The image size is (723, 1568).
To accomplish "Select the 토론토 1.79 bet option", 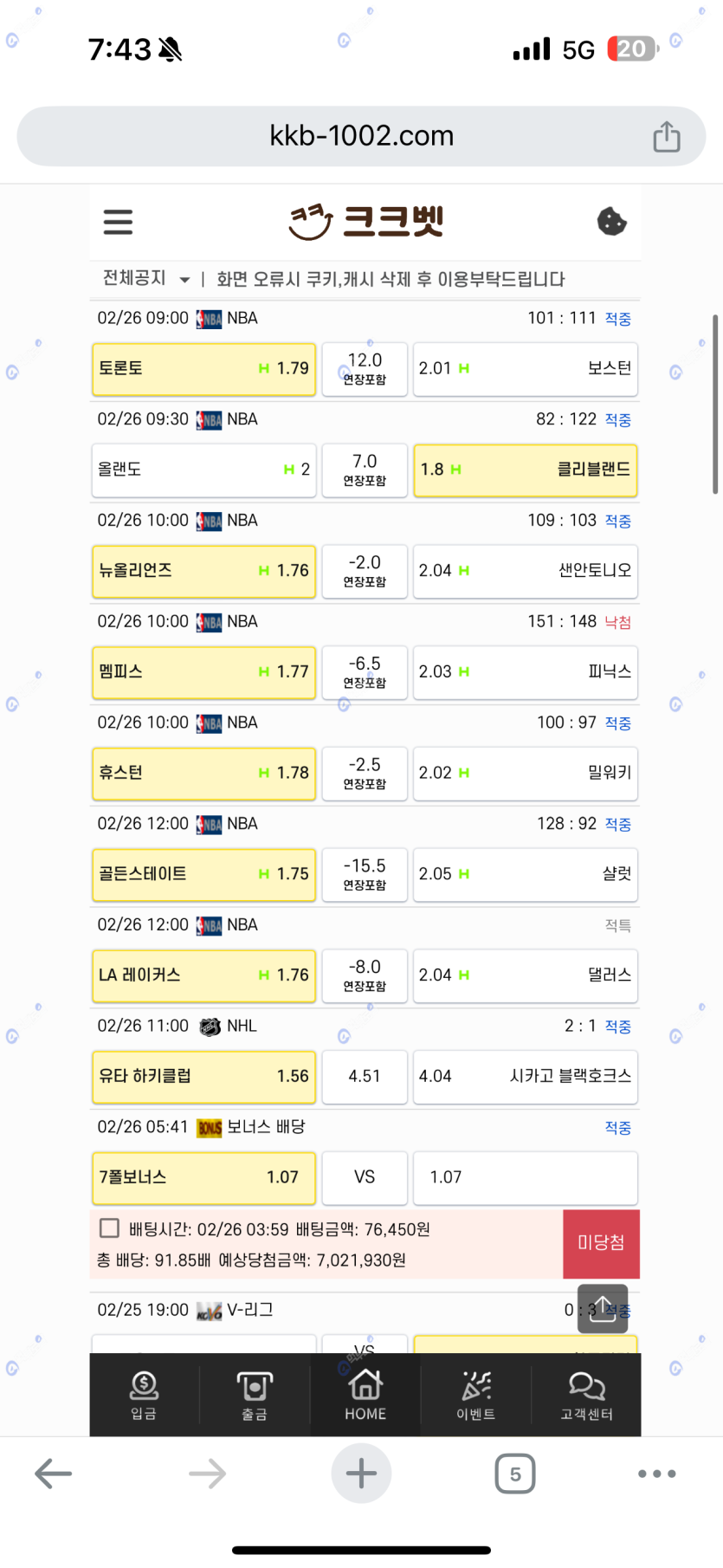I will (203, 369).
